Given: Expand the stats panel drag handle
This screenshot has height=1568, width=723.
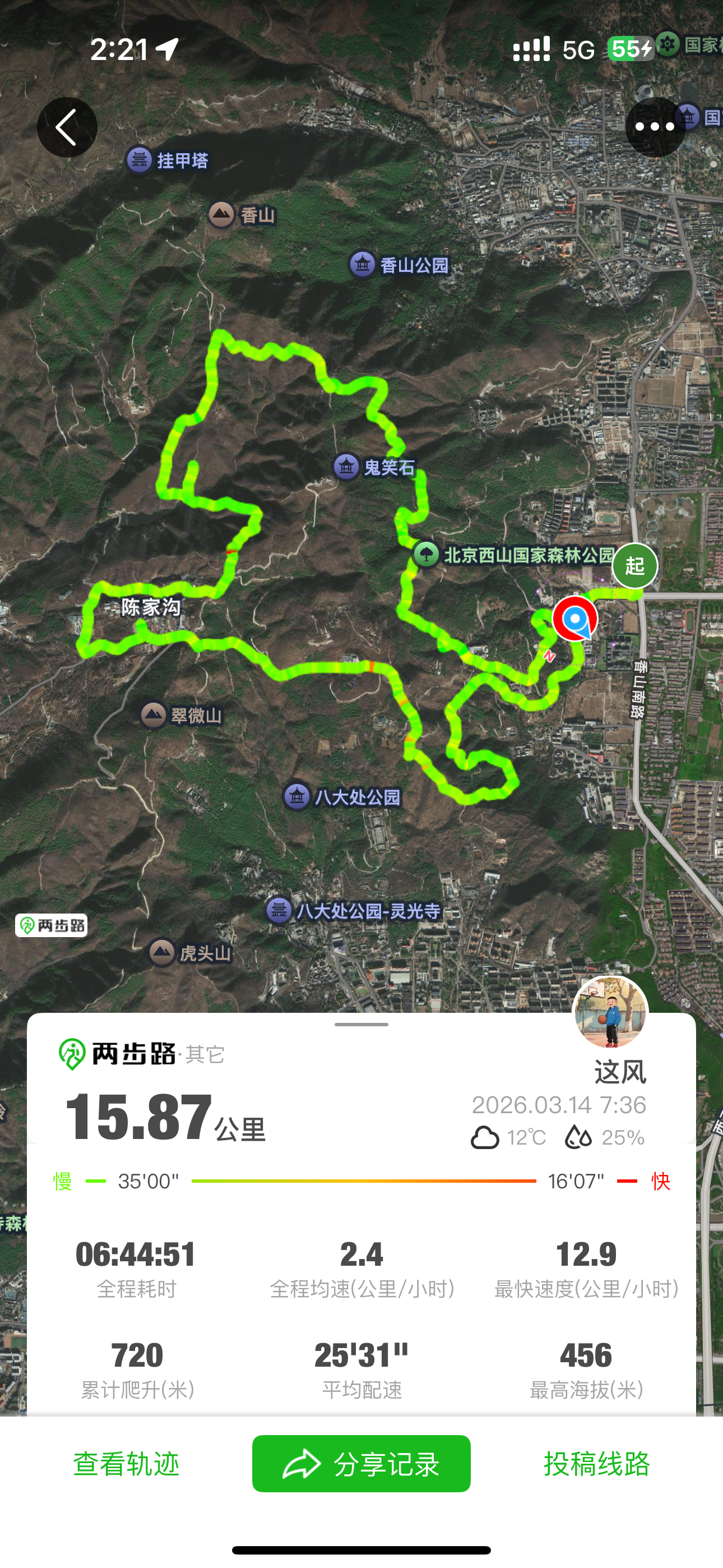Looking at the screenshot, I should point(361,1025).
